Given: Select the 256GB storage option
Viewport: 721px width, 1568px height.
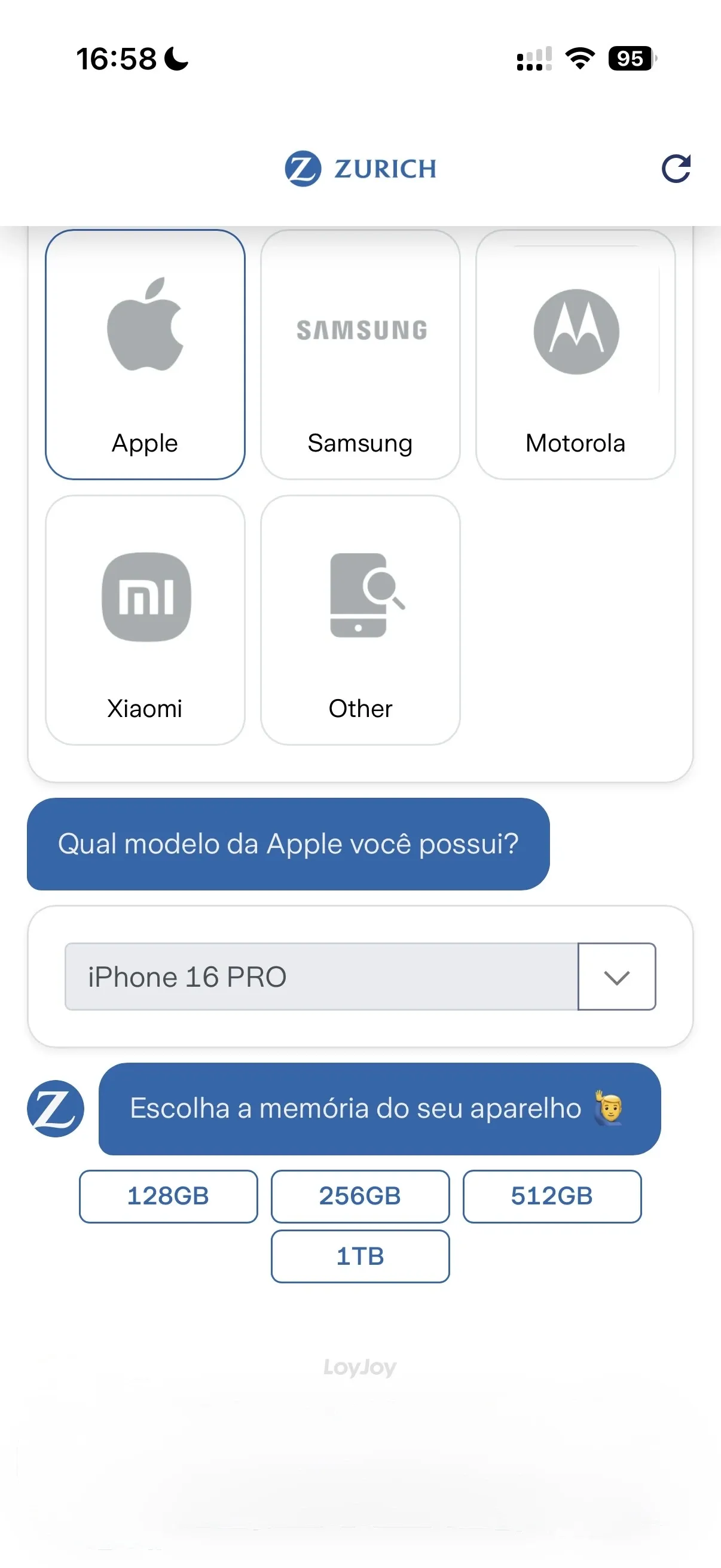Looking at the screenshot, I should tap(360, 1196).
